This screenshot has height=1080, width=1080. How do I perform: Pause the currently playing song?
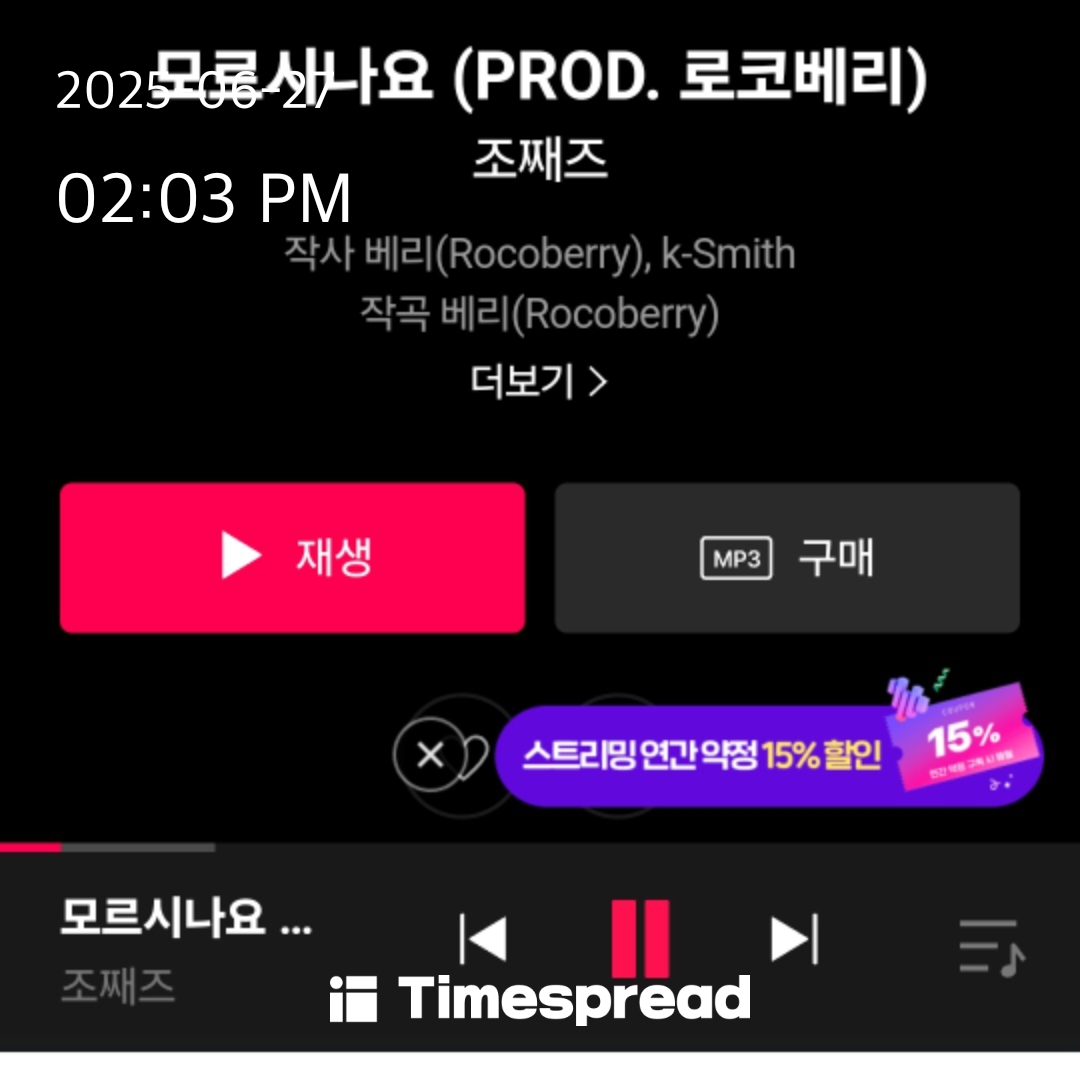point(640,938)
